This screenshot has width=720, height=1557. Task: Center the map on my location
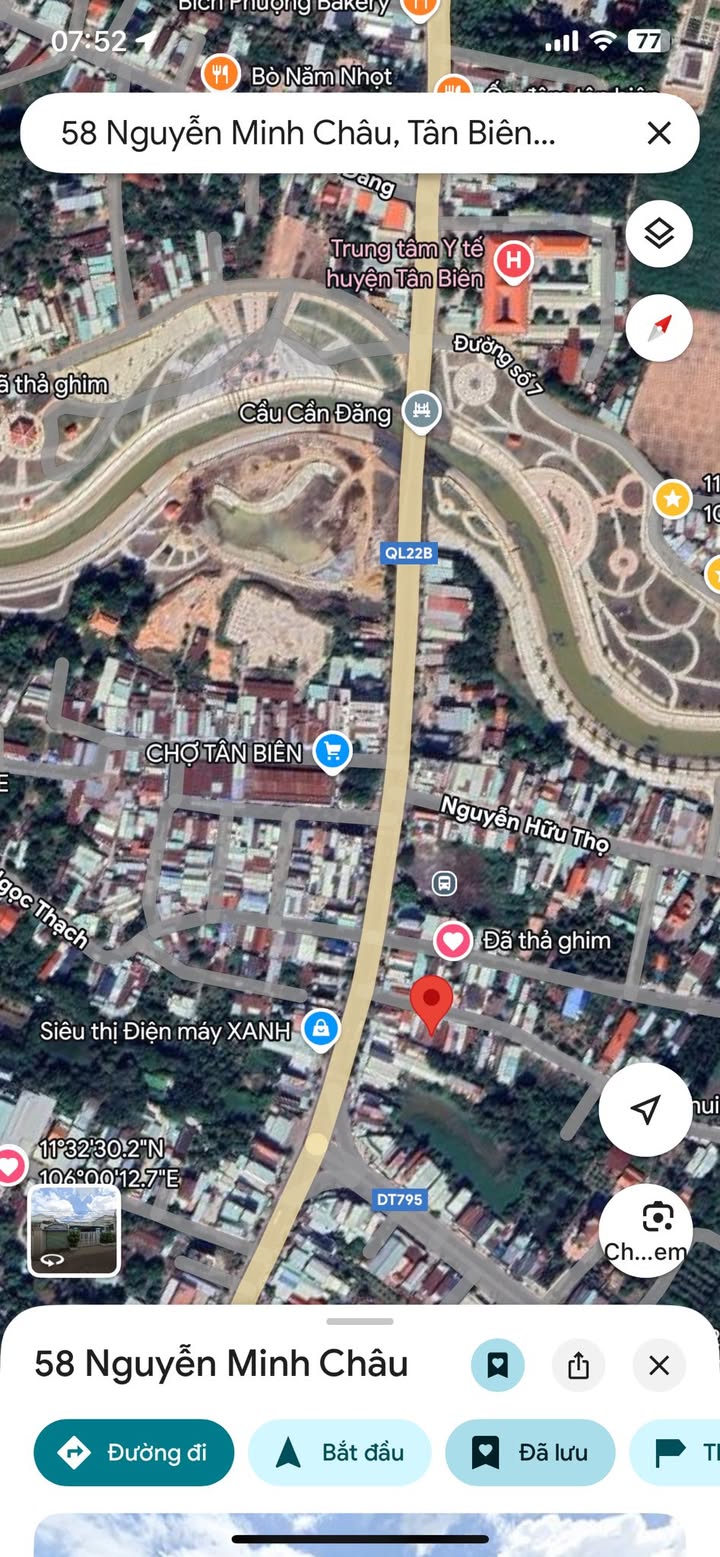[645, 1109]
